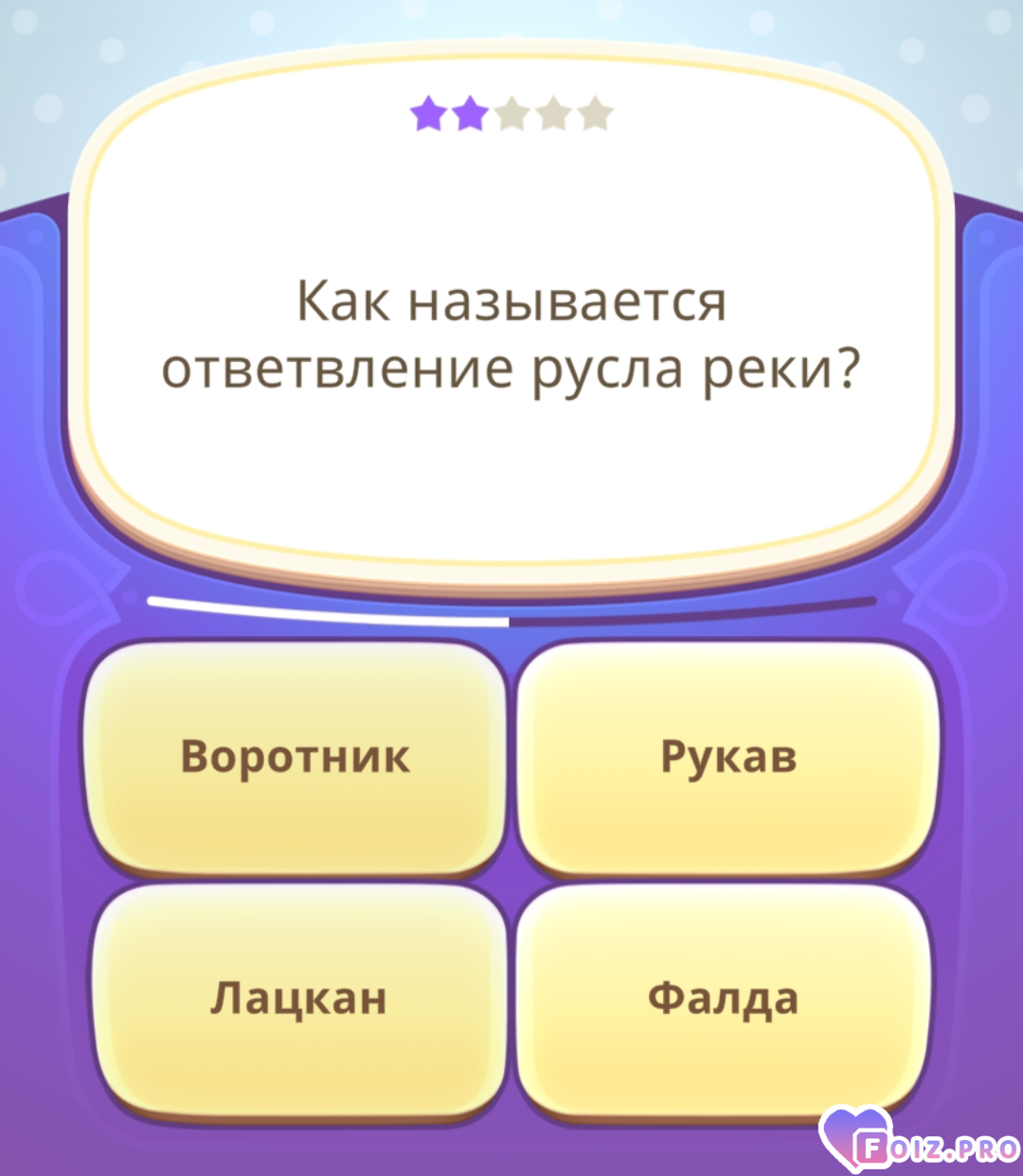This screenshot has height=1176, width=1023.
Task: Select the answer Воротник
Action: click(295, 756)
